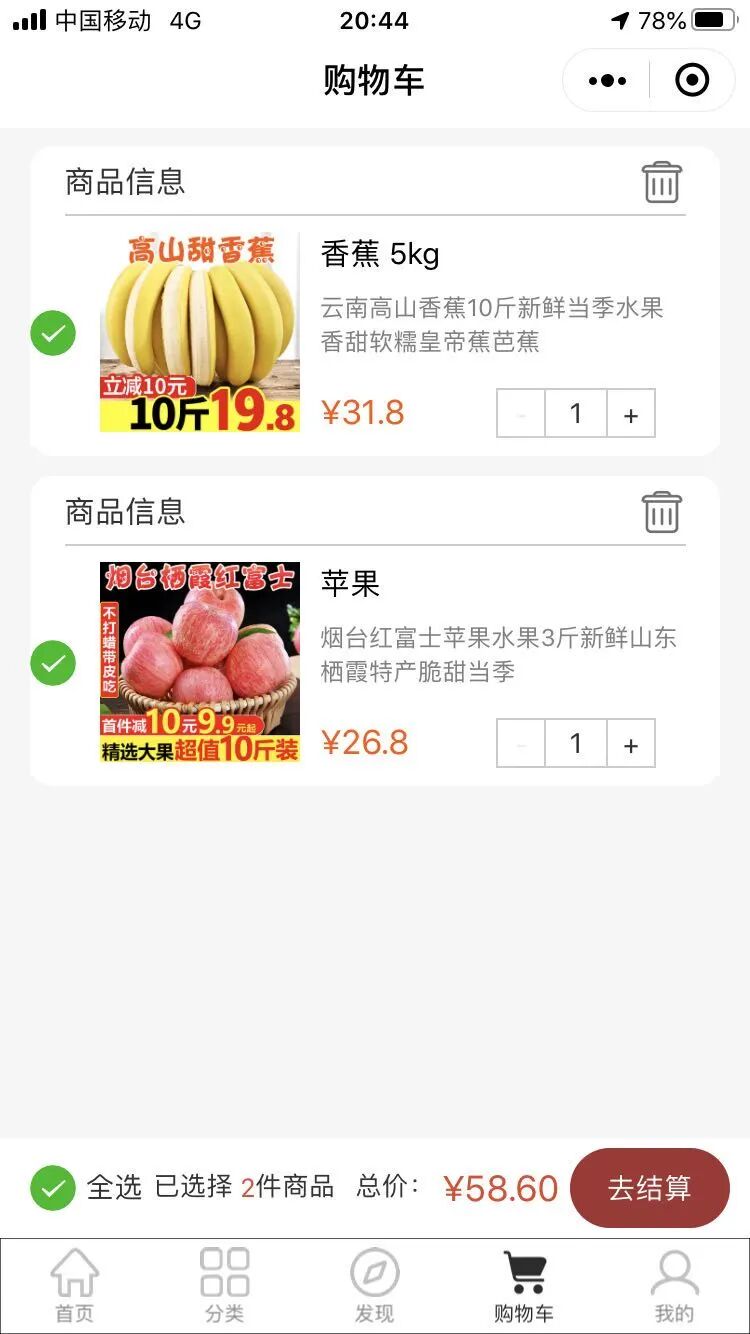Tap 去结算 to check out

649,1188
